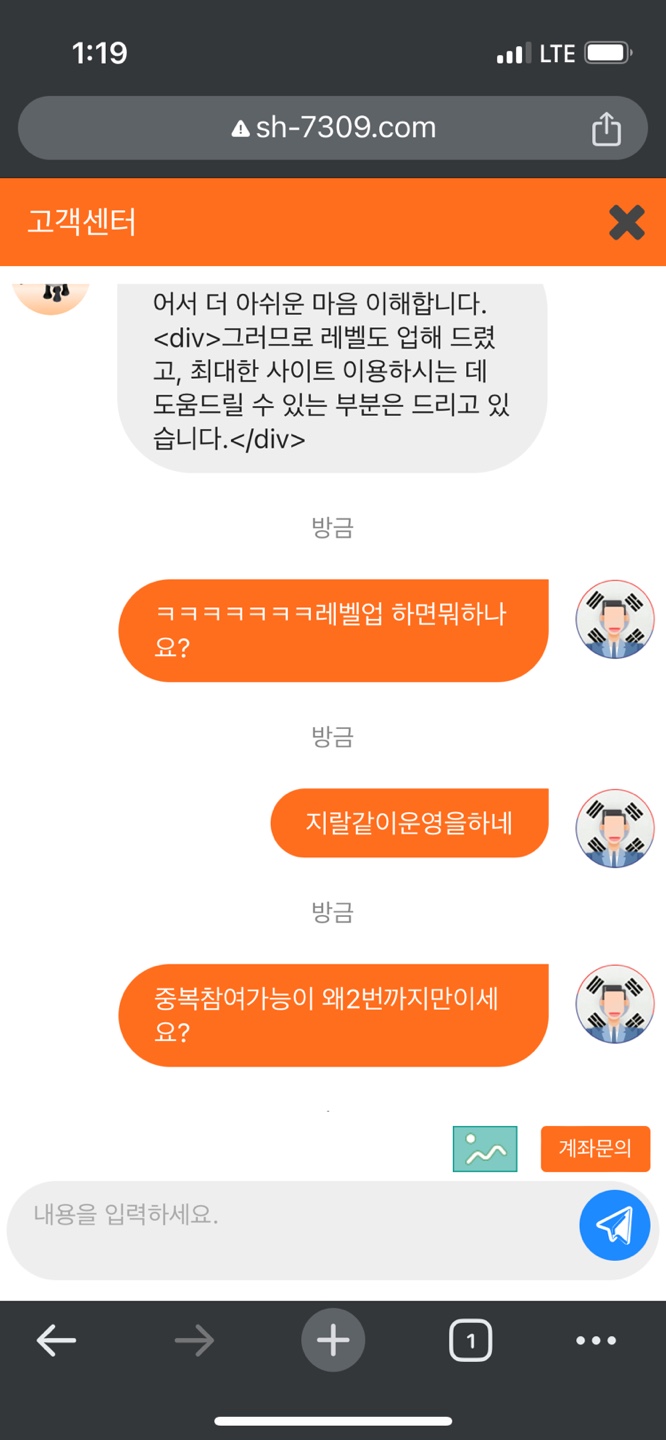The height and width of the screenshot is (1440, 666).
Task: Tap the browser share icon
Action: [x=606, y=128]
